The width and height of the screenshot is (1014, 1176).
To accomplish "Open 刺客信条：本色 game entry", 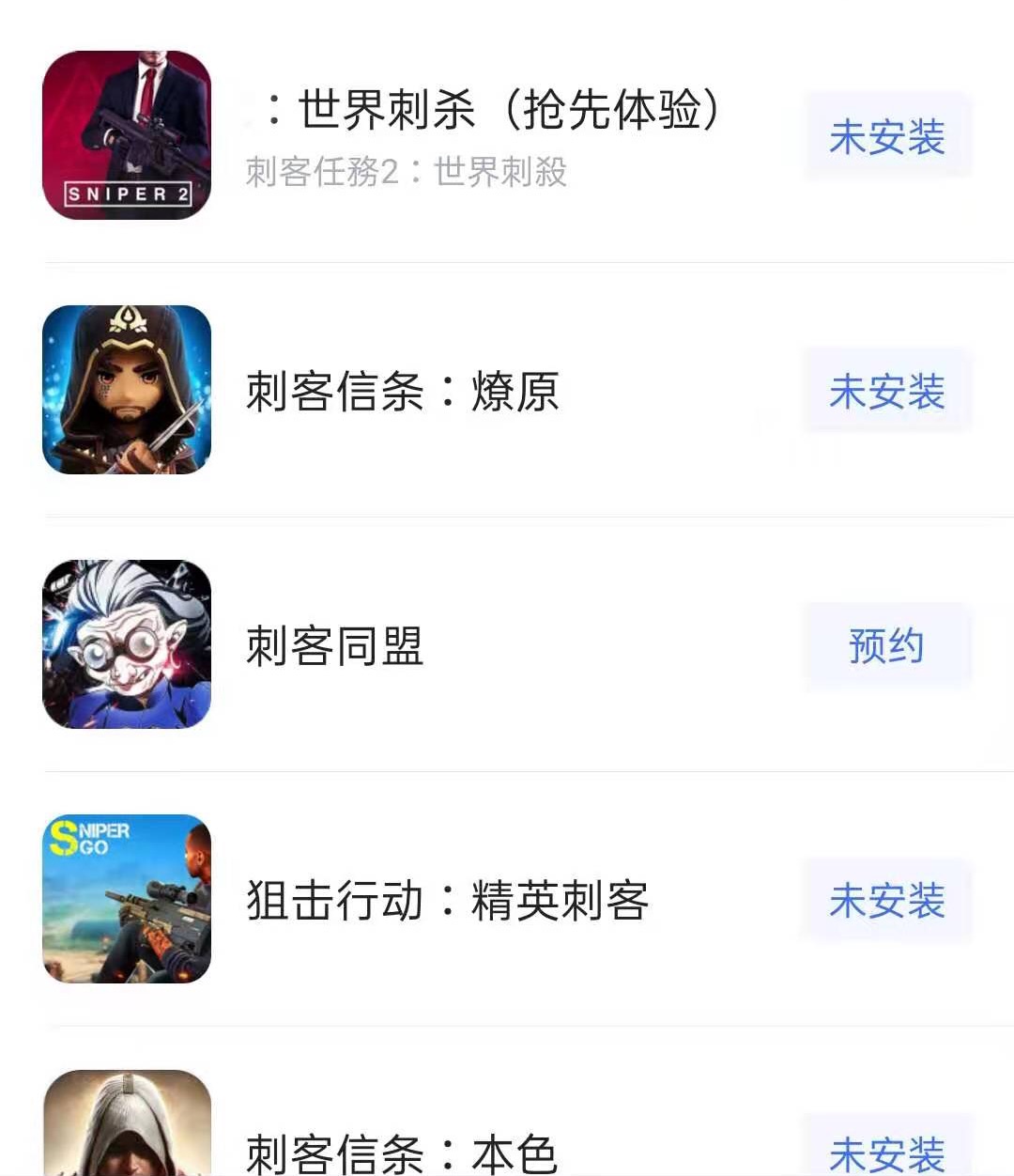I will [x=402, y=1152].
